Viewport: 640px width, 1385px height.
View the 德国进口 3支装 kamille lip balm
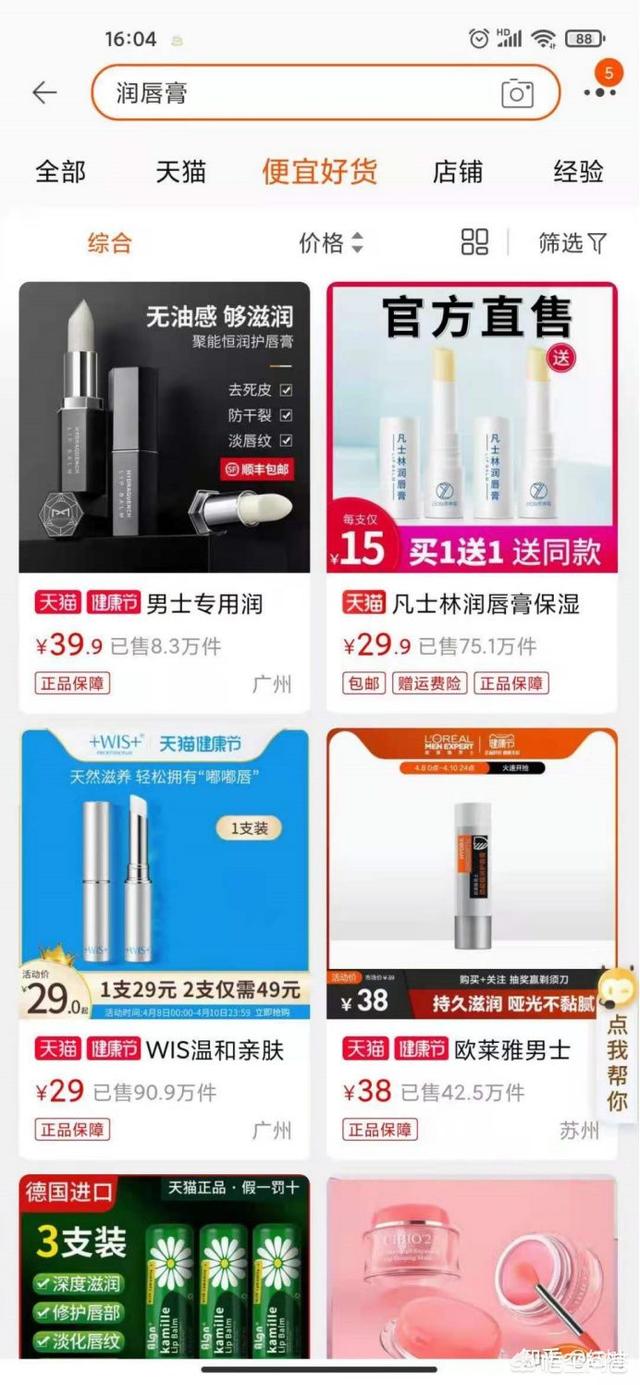pyautogui.click(x=165, y=1265)
